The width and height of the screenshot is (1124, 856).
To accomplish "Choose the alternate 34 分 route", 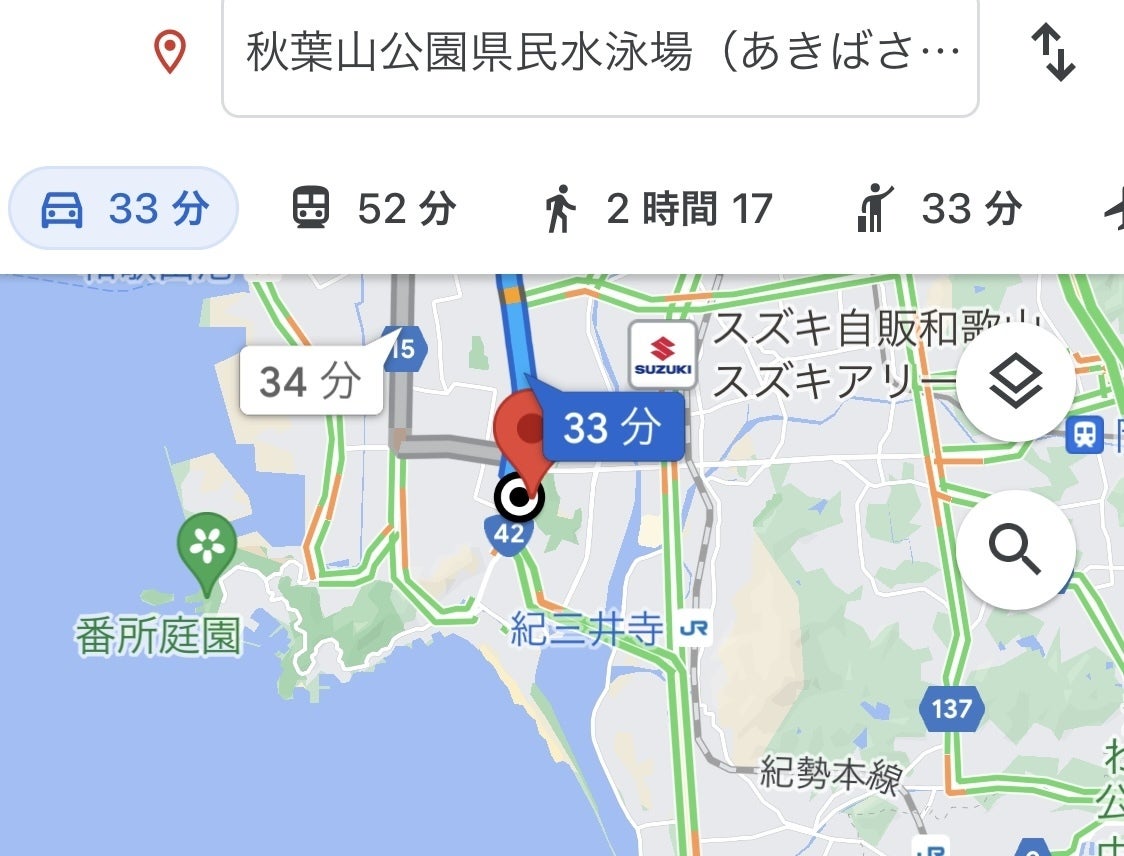I will tap(310, 381).
